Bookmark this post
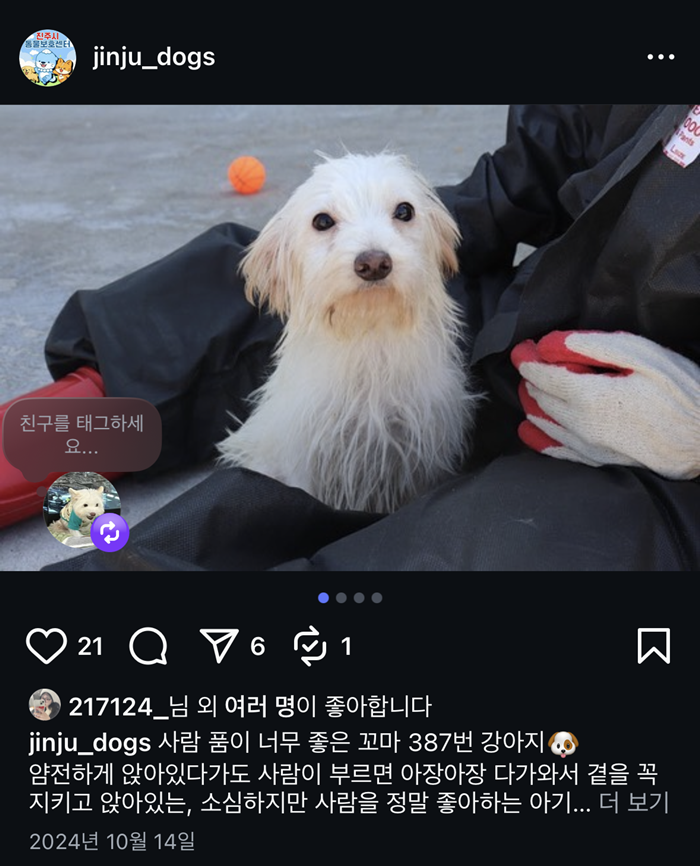 point(653,646)
